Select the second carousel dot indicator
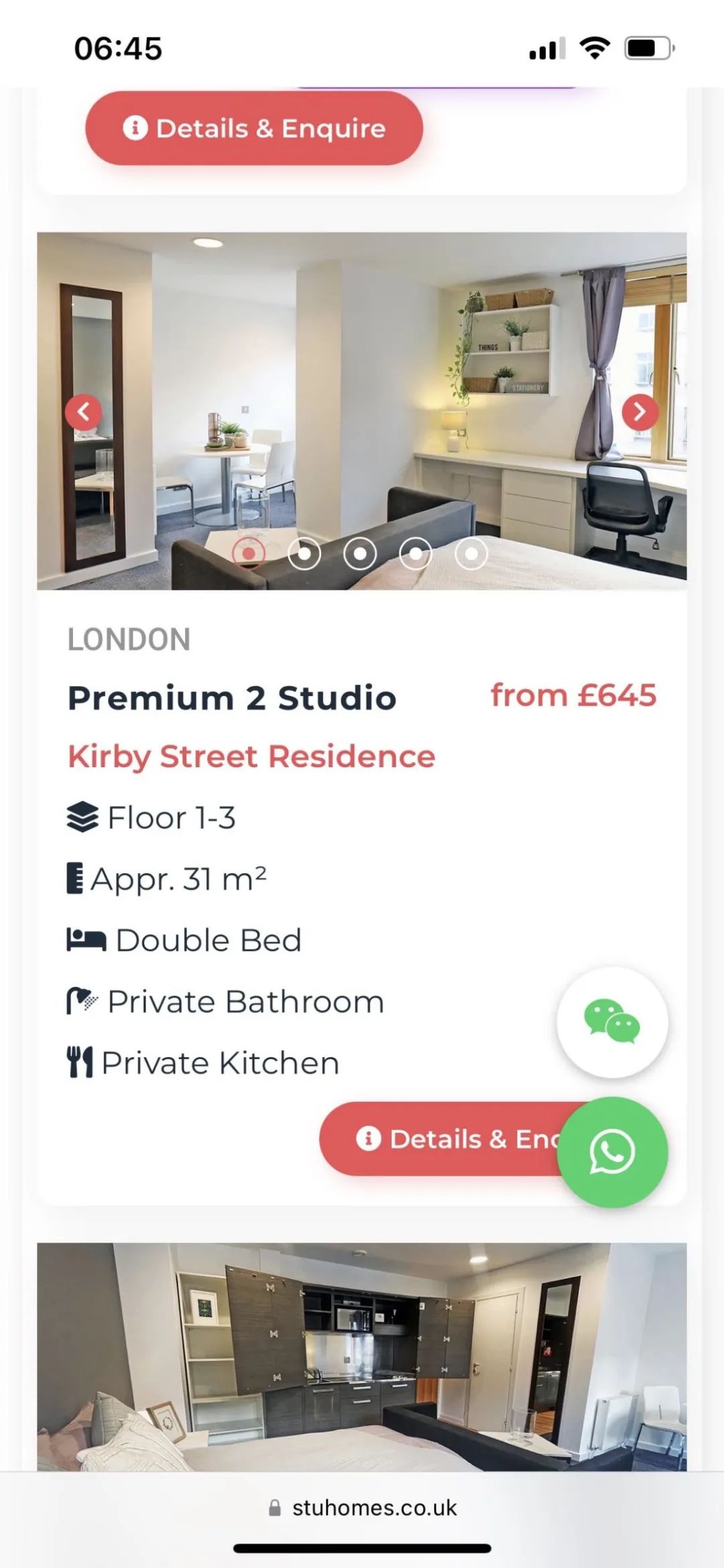The image size is (724, 1568). point(304,554)
